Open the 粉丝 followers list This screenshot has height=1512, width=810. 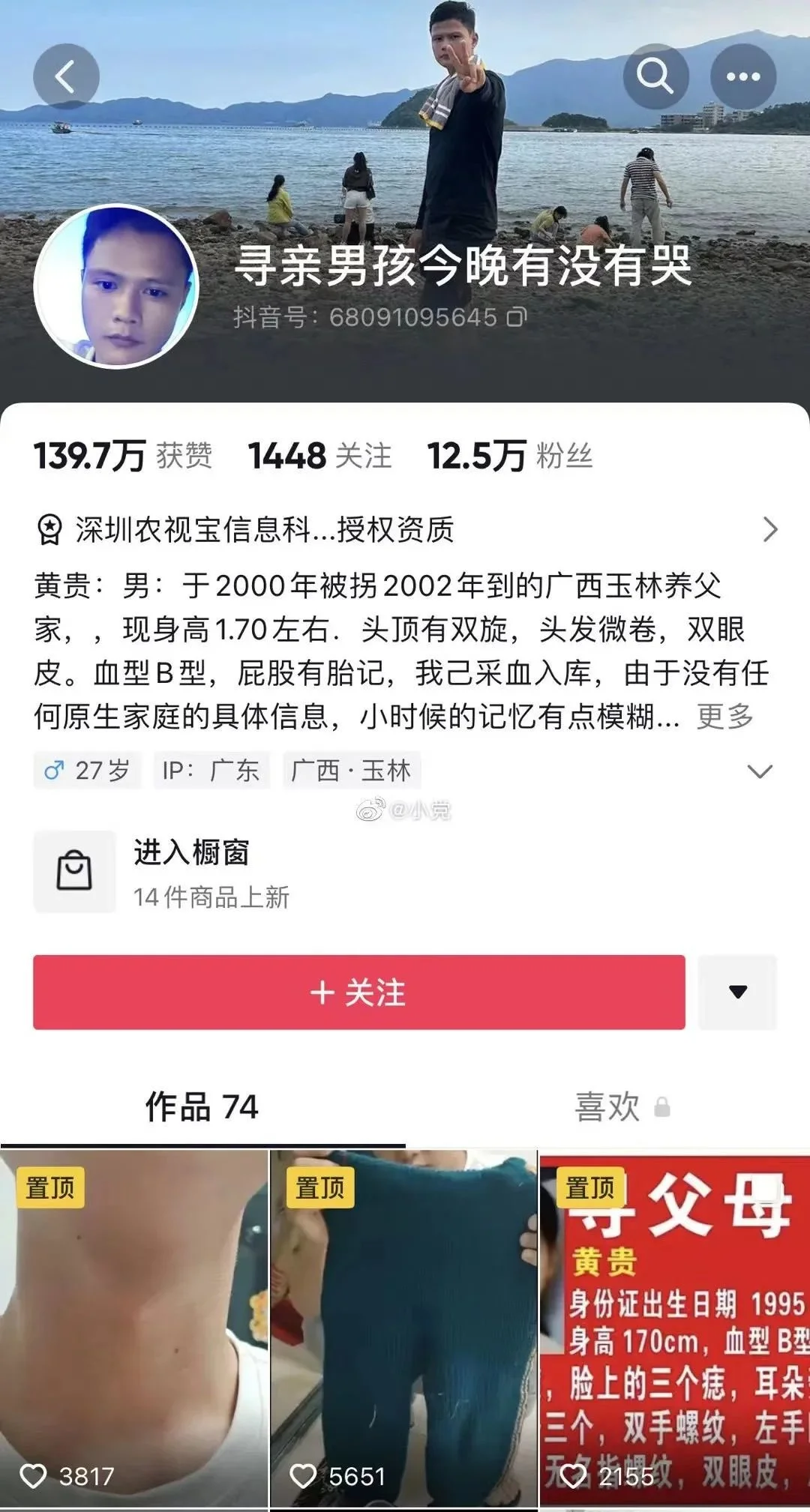point(510,456)
